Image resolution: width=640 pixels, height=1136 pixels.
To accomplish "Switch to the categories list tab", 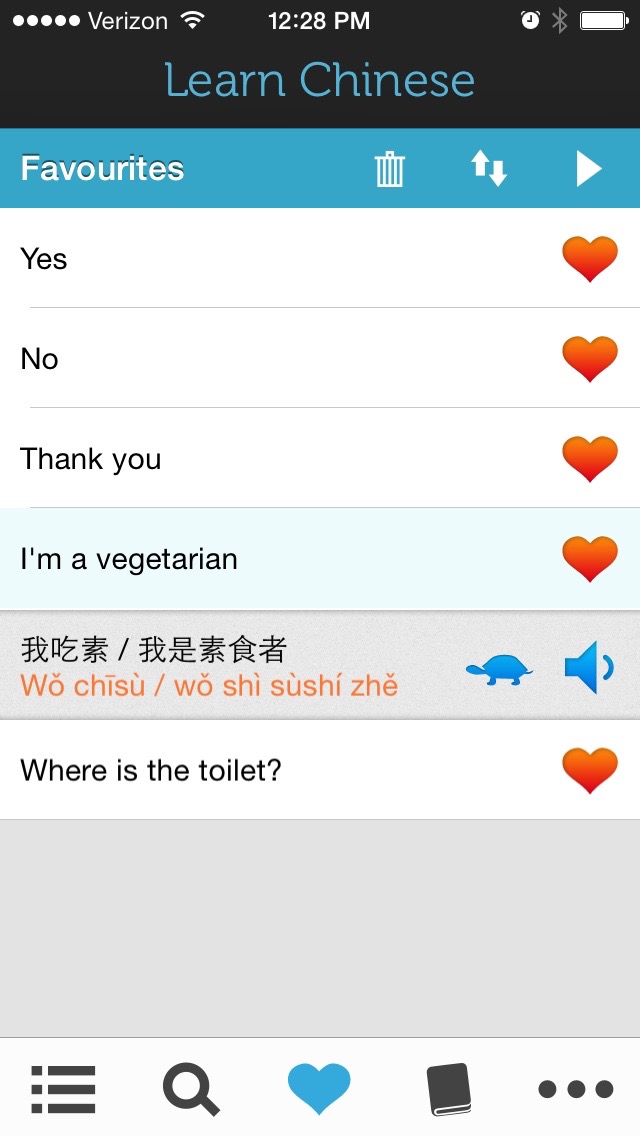I will pyautogui.click(x=63, y=1089).
